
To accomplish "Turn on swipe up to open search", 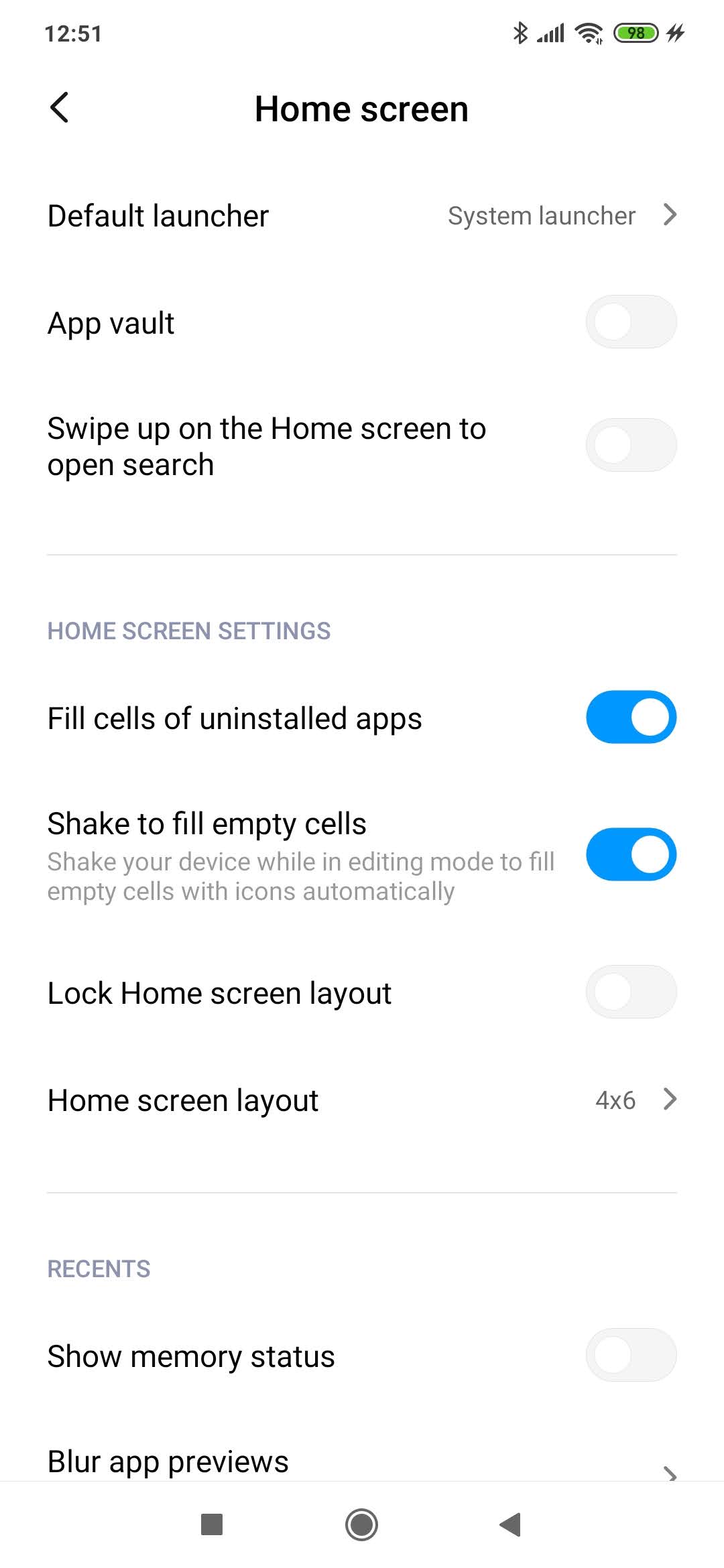I will (x=631, y=445).
